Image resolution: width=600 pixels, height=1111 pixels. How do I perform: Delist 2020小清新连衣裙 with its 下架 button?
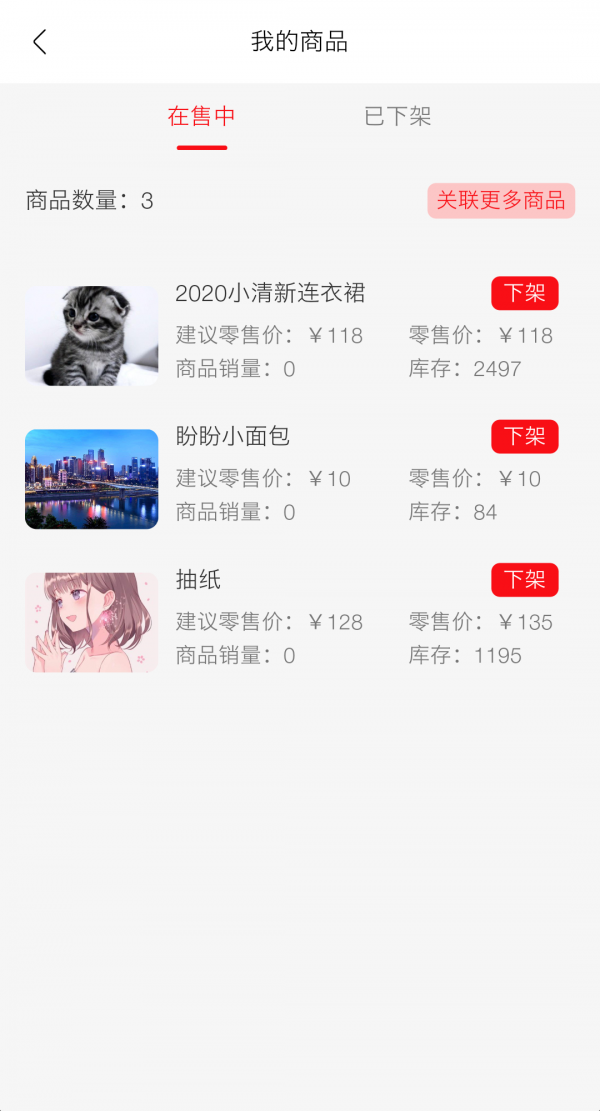pos(524,293)
